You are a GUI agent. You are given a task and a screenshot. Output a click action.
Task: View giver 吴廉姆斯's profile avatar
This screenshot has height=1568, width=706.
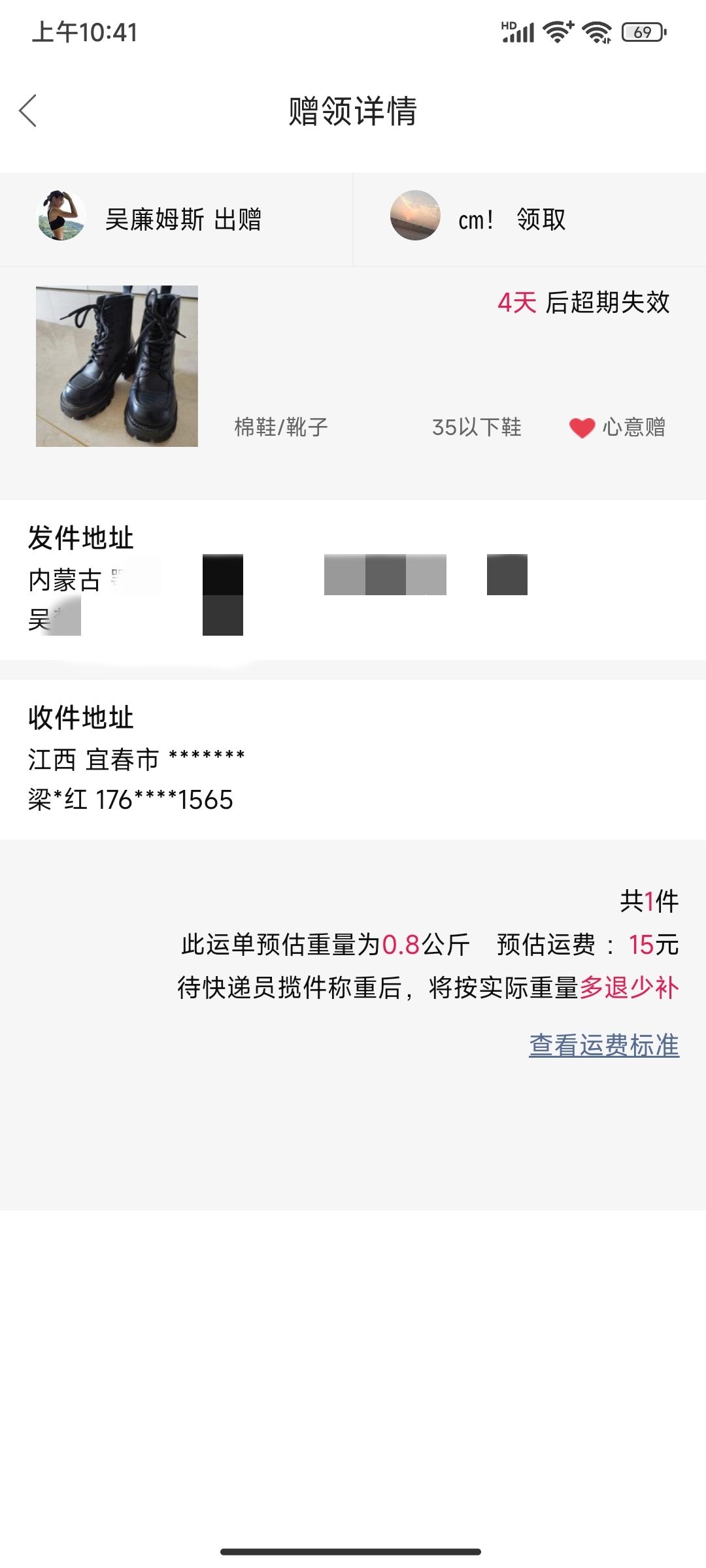(x=61, y=216)
